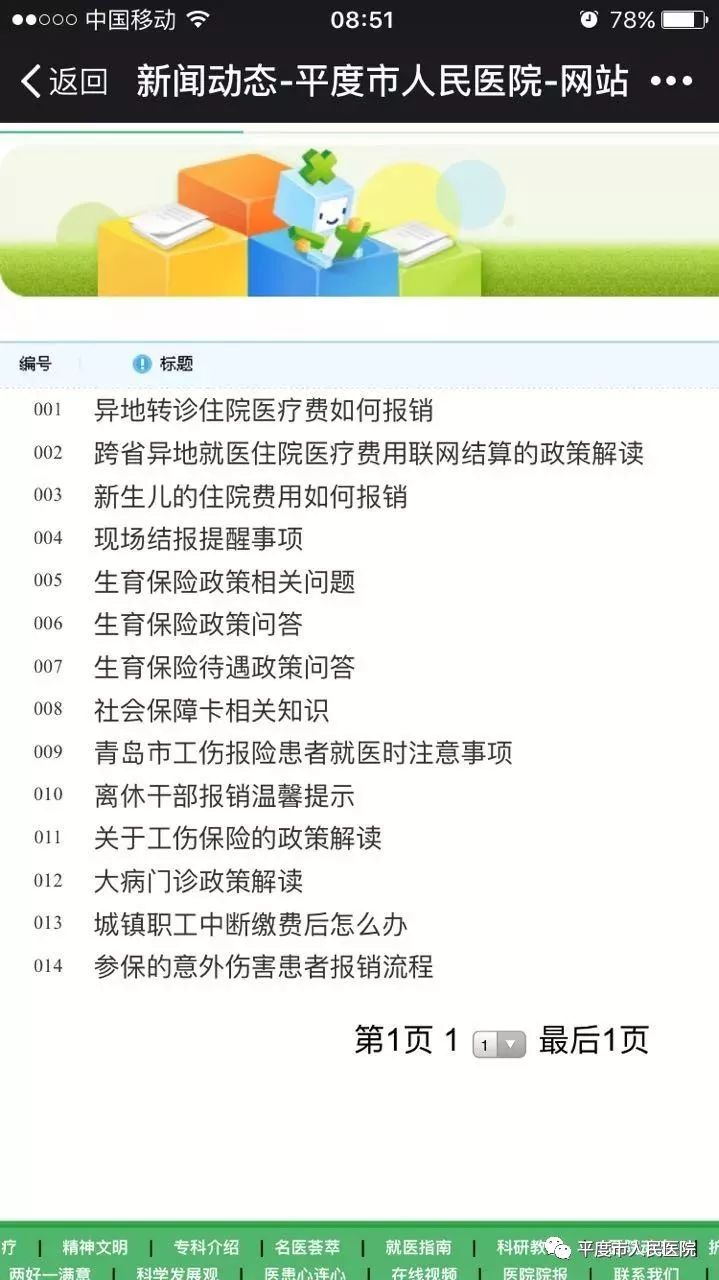Open article 006 生育保险政策问答
Image resolution: width=719 pixels, height=1280 pixels.
[x=198, y=624]
